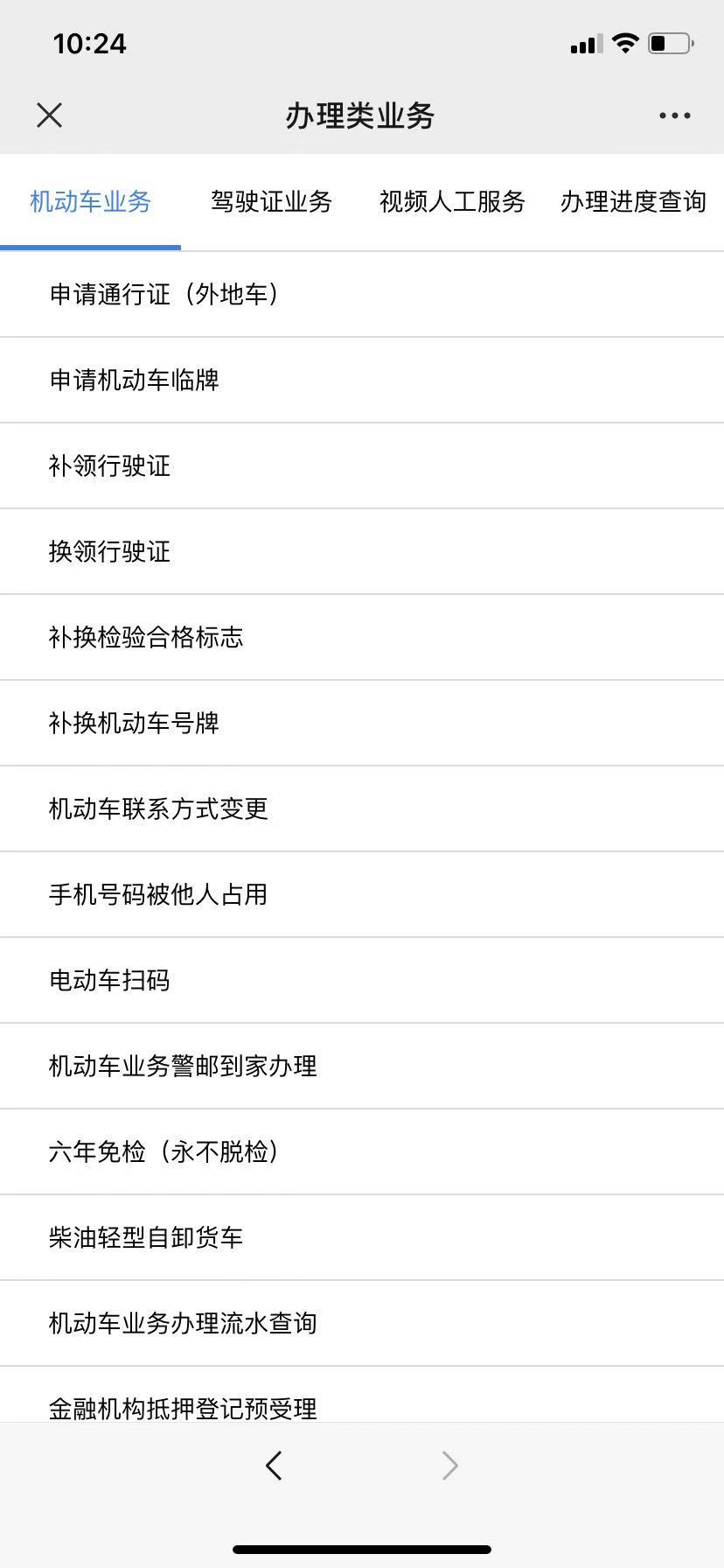Viewport: 724px width, 1568px height.
Task: Switch to the 驾驶证业务 tab
Action: coord(271,202)
